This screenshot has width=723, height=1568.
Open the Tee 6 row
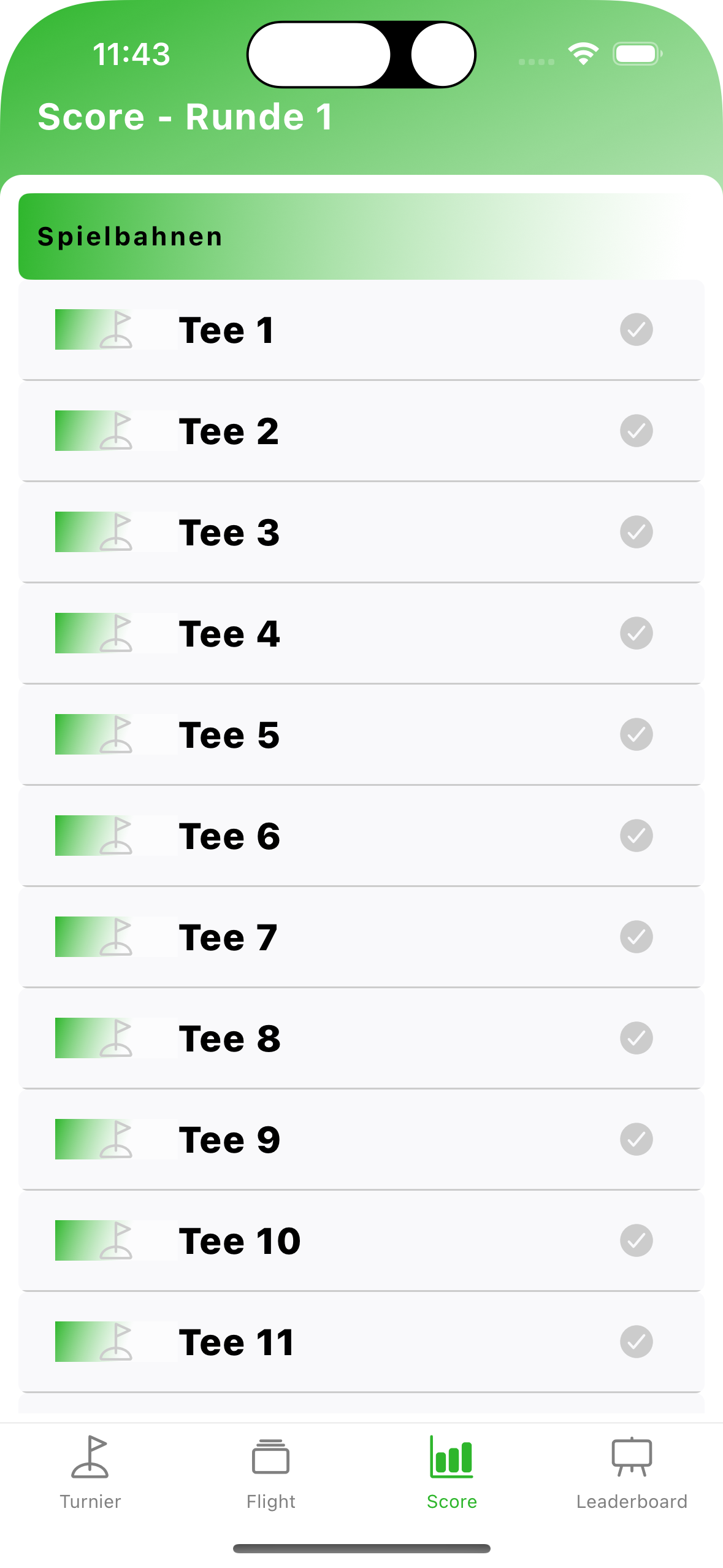click(361, 836)
